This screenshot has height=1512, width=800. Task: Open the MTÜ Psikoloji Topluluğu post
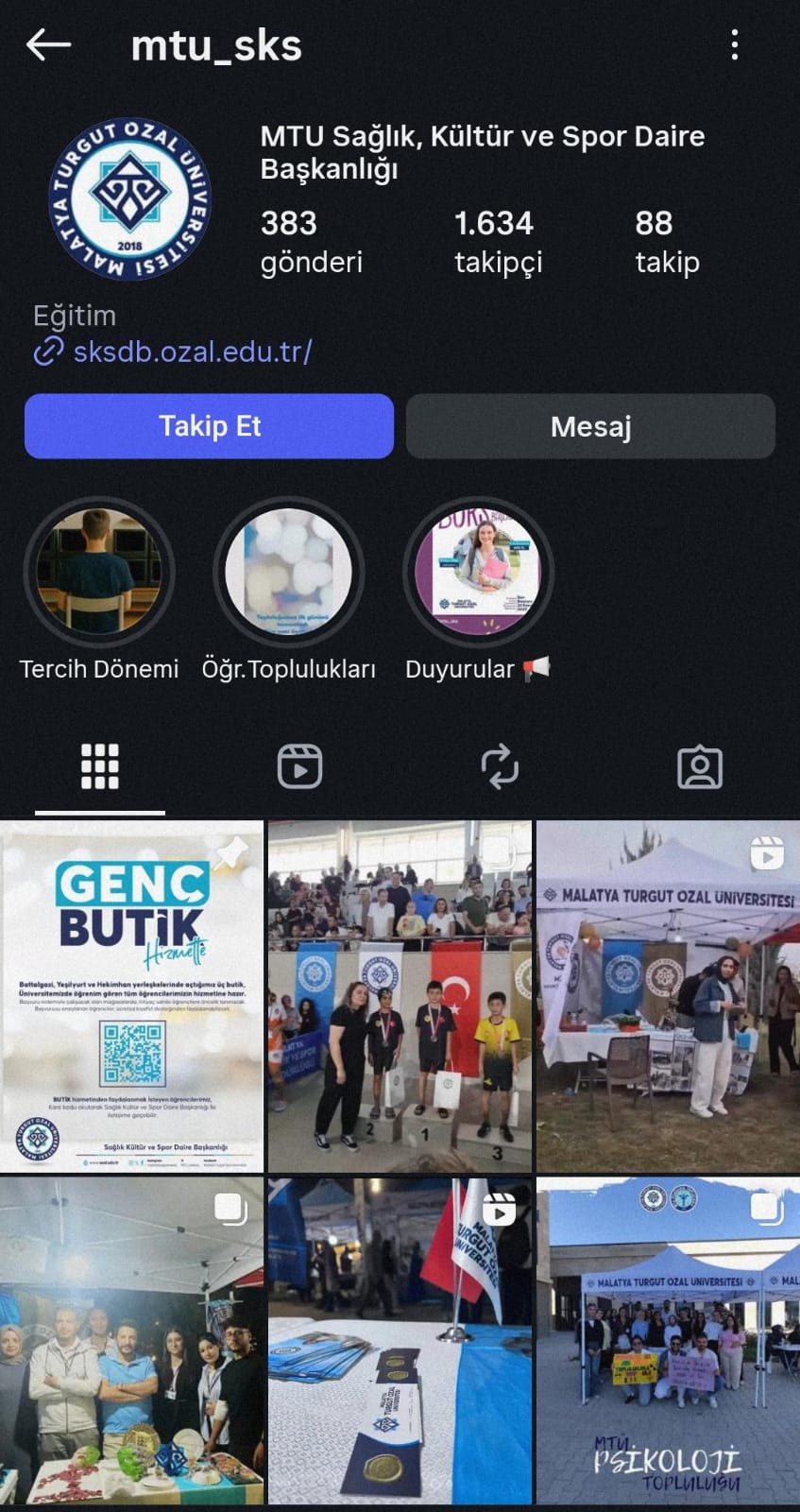(x=668, y=1340)
